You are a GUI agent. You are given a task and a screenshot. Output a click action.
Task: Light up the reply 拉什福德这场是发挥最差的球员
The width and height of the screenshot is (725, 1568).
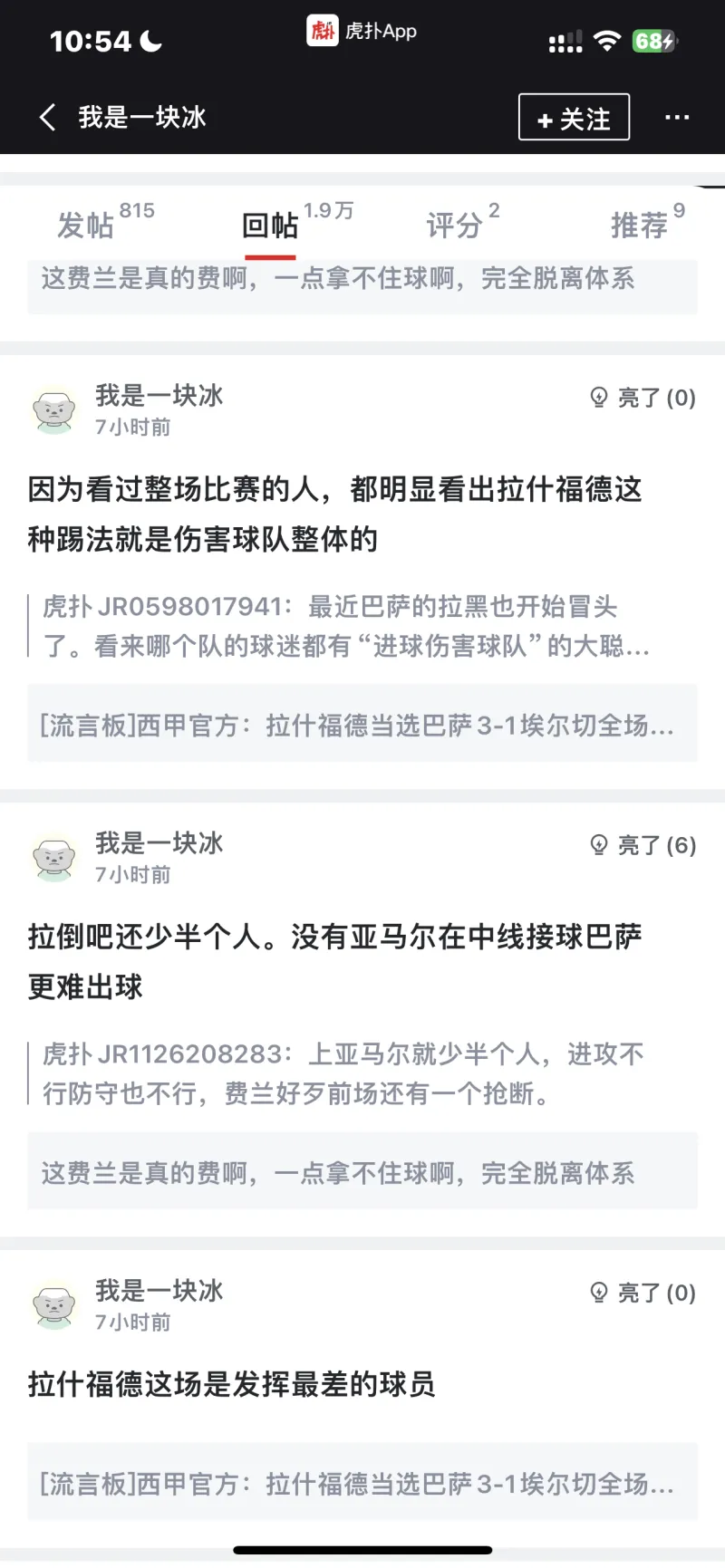(643, 1293)
